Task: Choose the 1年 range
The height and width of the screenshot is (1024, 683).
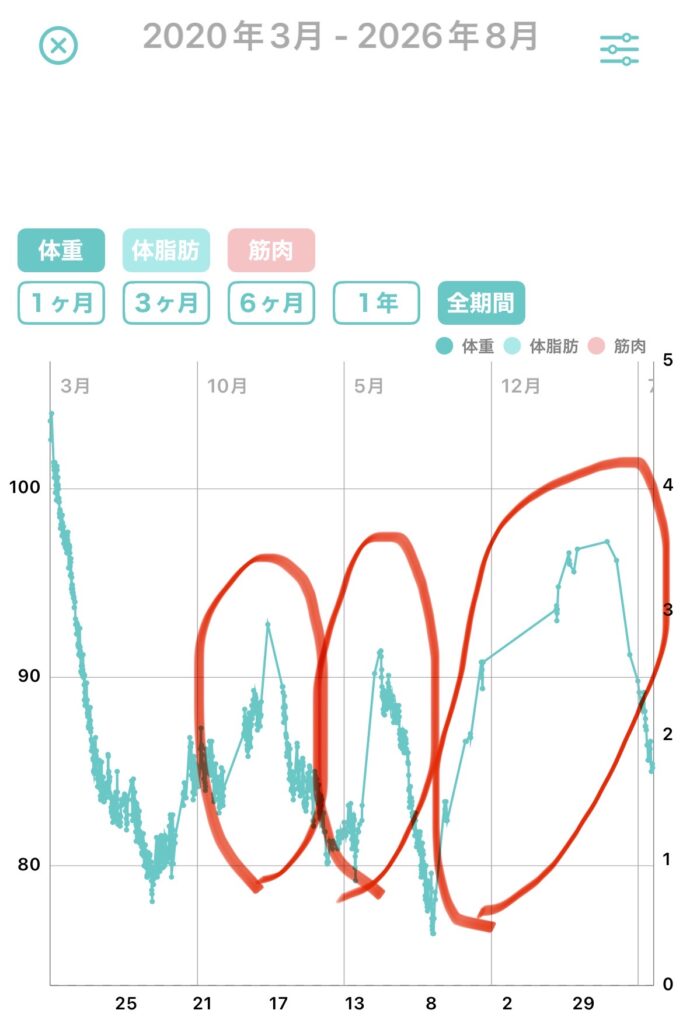Action: pyautogui.click(x=376, y=302)
